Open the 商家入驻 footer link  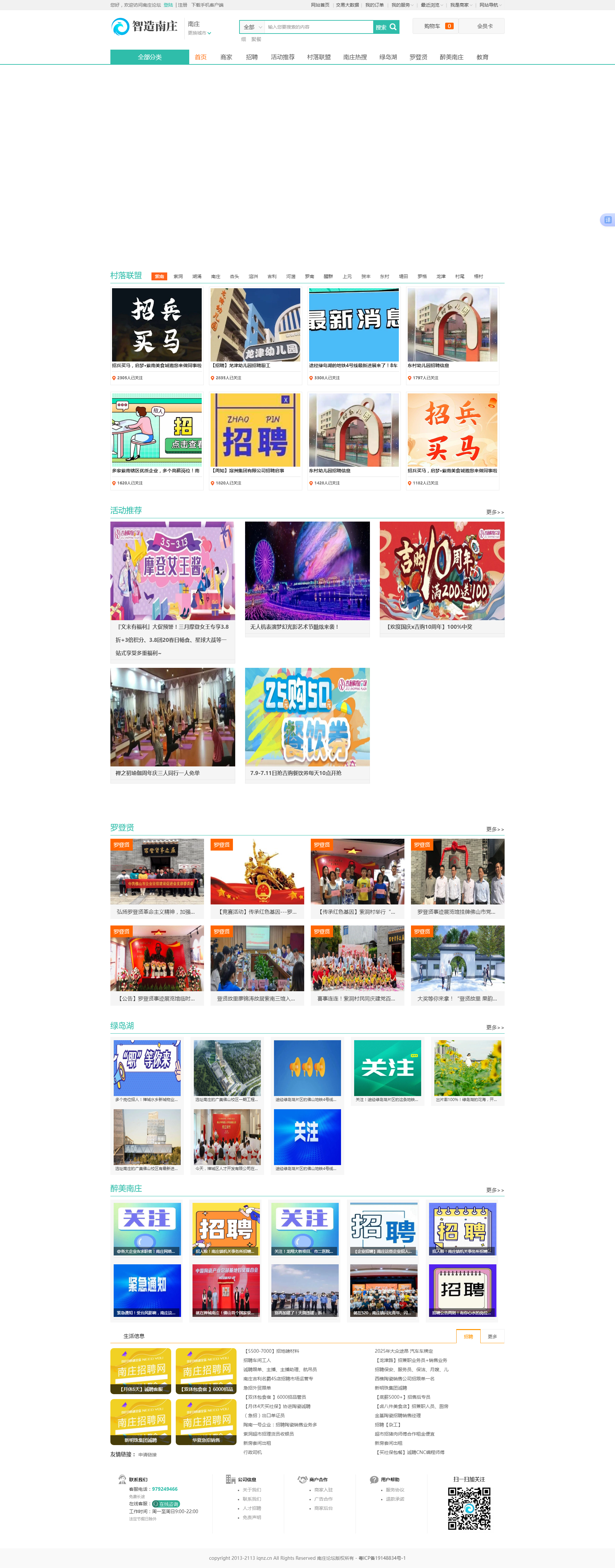[324, 1490]
